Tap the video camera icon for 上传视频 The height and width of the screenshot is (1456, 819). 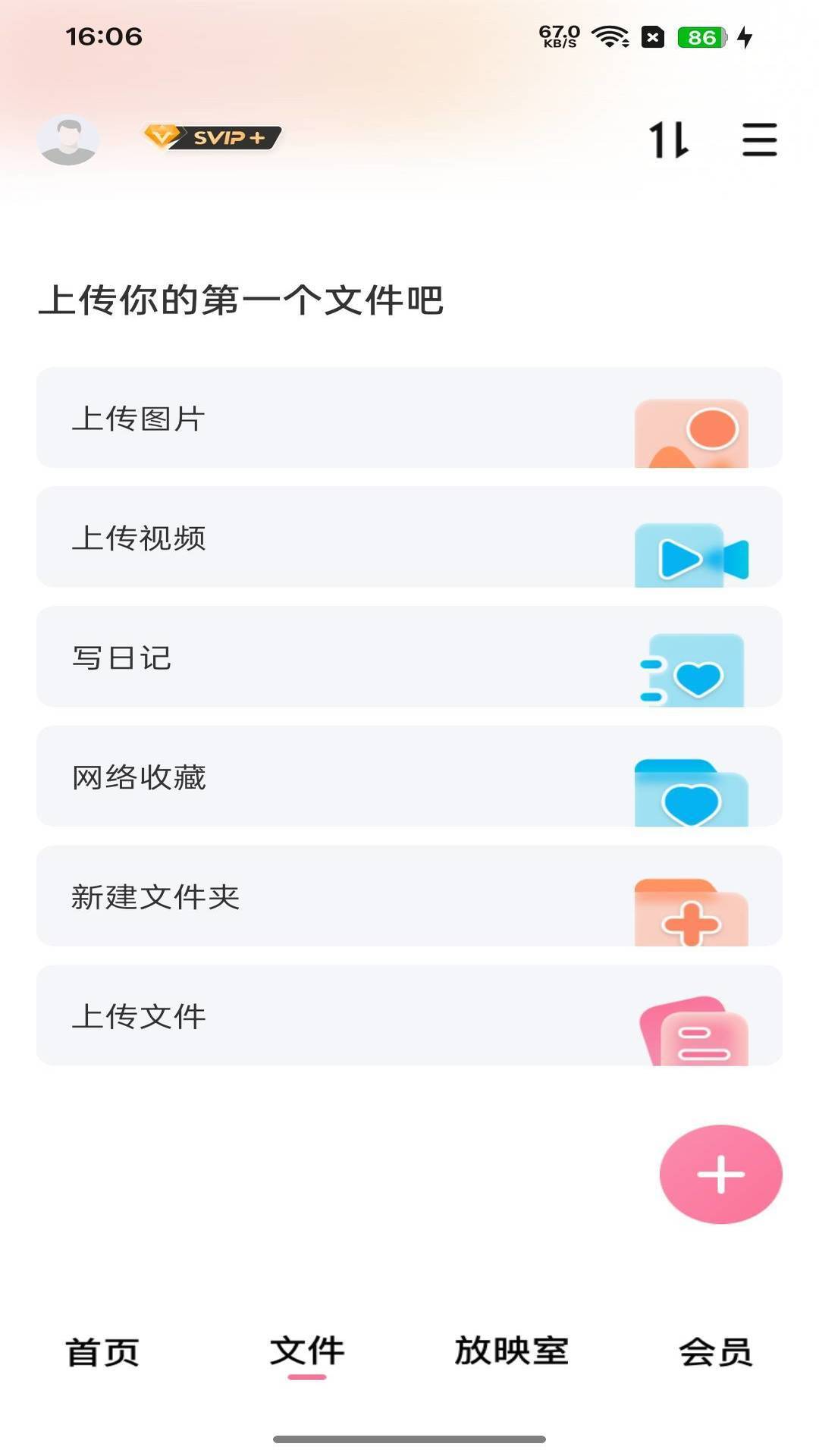pyautogui.click(x=692, y=554)
